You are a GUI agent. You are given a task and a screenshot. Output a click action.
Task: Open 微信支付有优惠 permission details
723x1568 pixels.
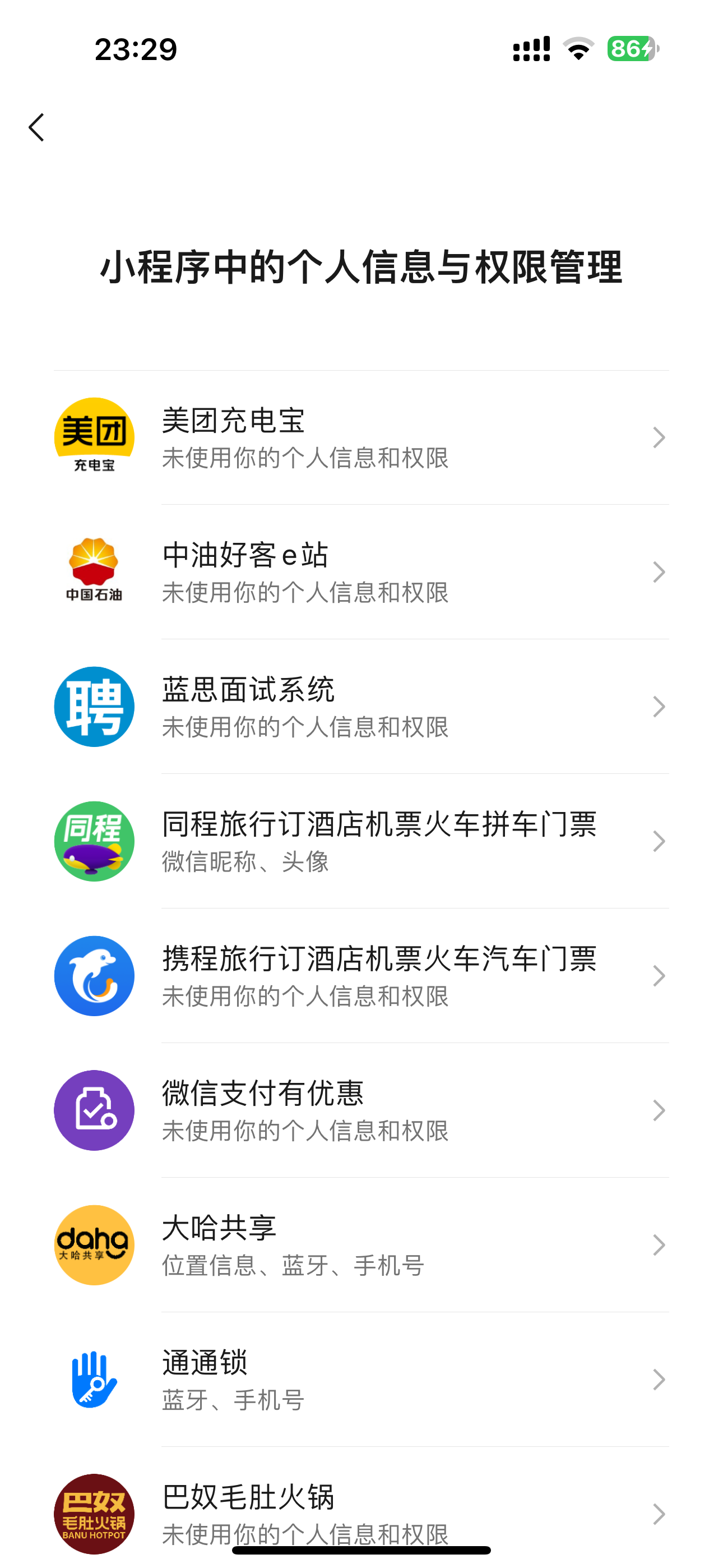tap(361, 1110)
